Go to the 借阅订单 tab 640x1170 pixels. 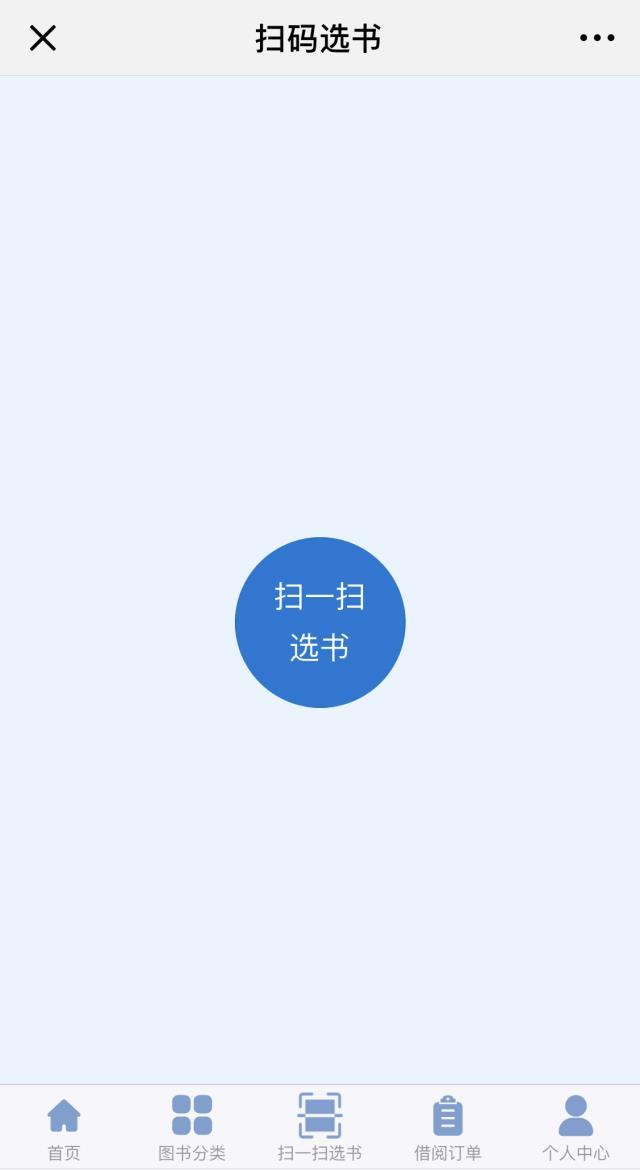pyautogui.click(x=448, y=1127)
